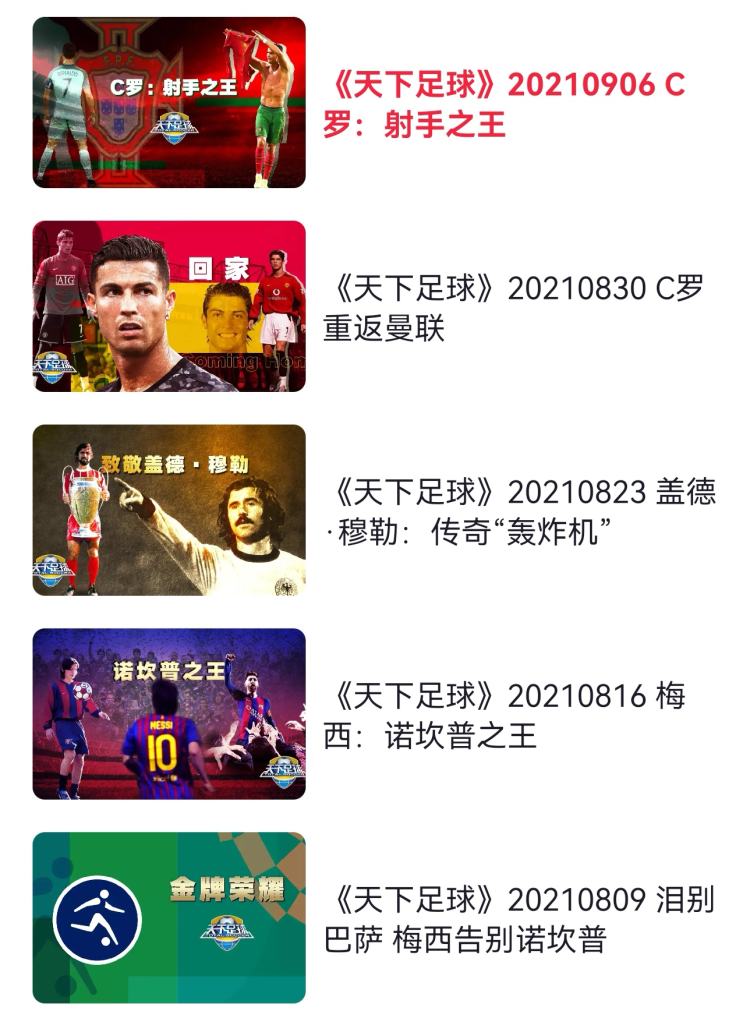Watch the 20210816 梅西：诺坎普之王 episode
750x1018 pixels.
[x=503, y=715]
